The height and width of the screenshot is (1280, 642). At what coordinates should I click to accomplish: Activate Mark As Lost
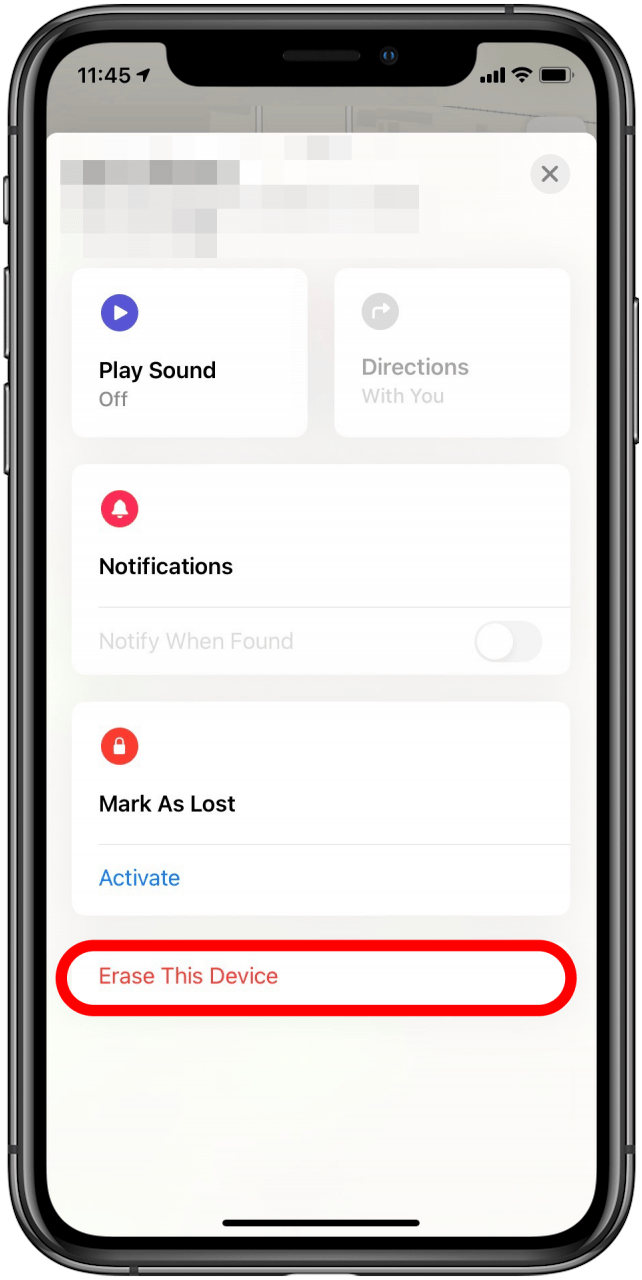pos(140,878)
